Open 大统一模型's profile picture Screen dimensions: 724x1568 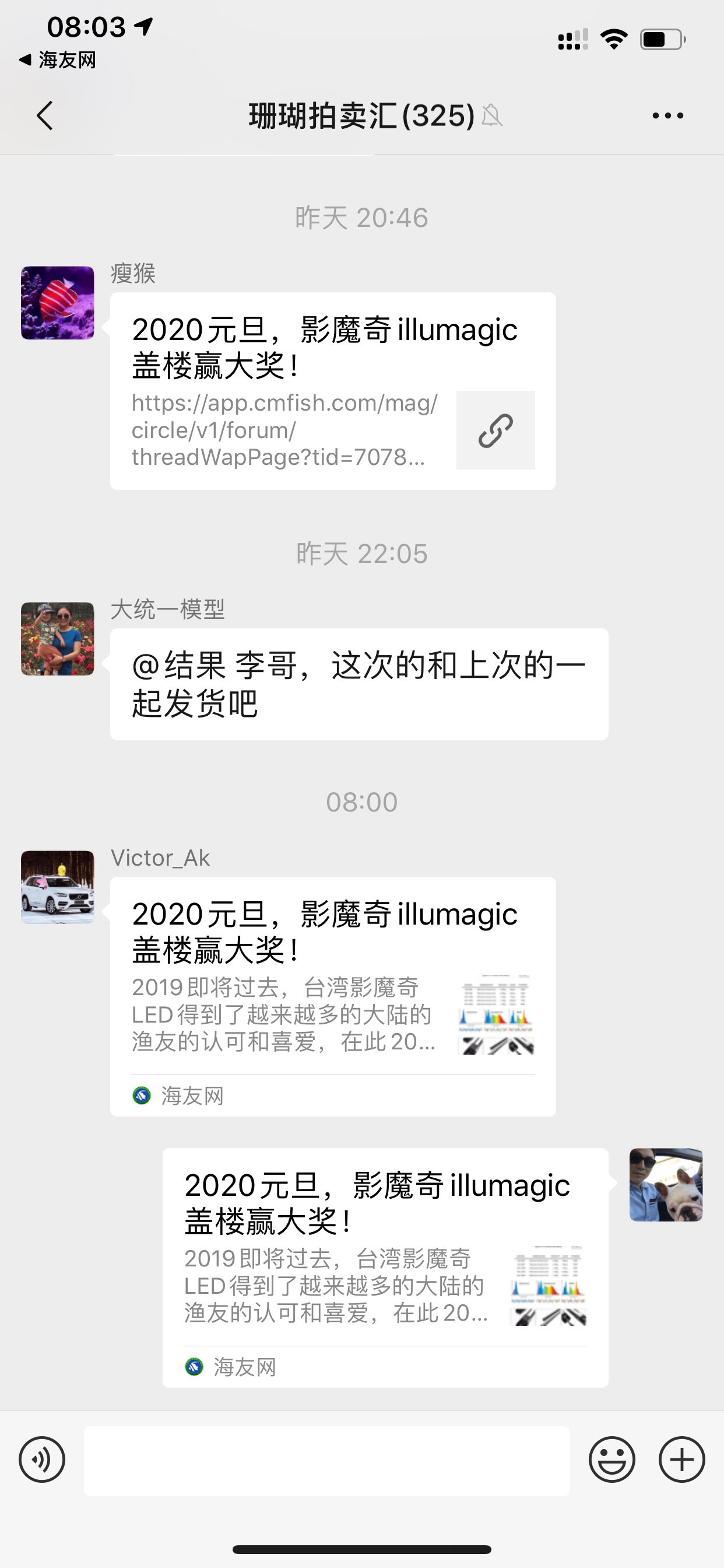pyautogui.click(x=58, y=639)
